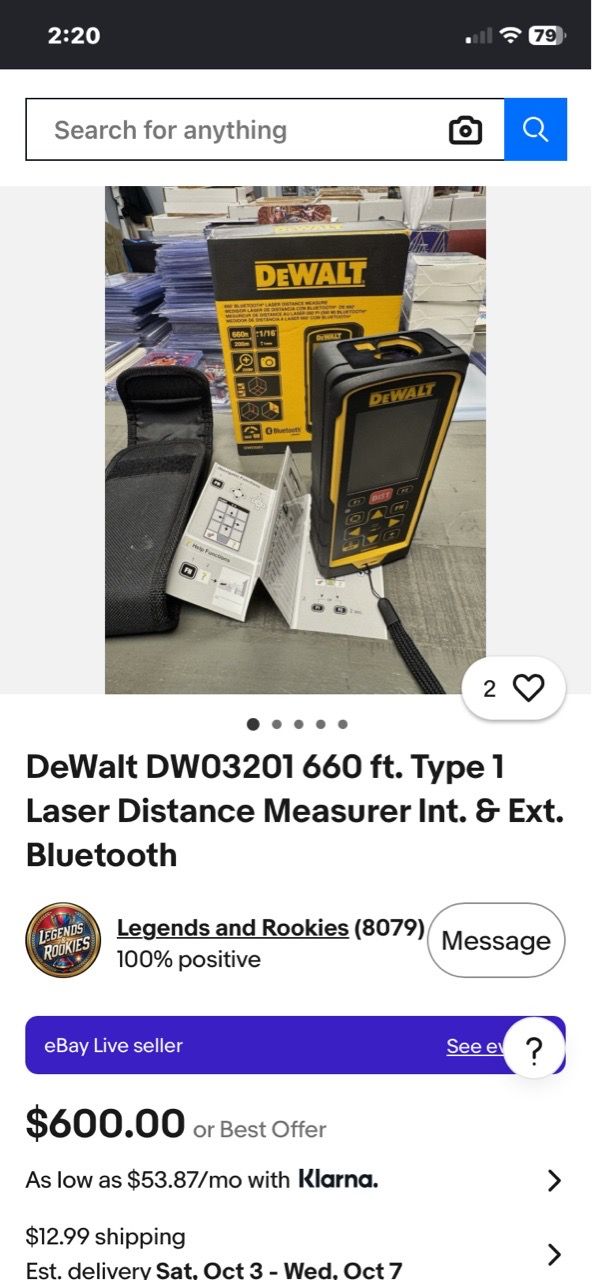Open Legends and Rookies seller profile
The width and height of the screenshot is (592, 1280).
click(232, 928)
